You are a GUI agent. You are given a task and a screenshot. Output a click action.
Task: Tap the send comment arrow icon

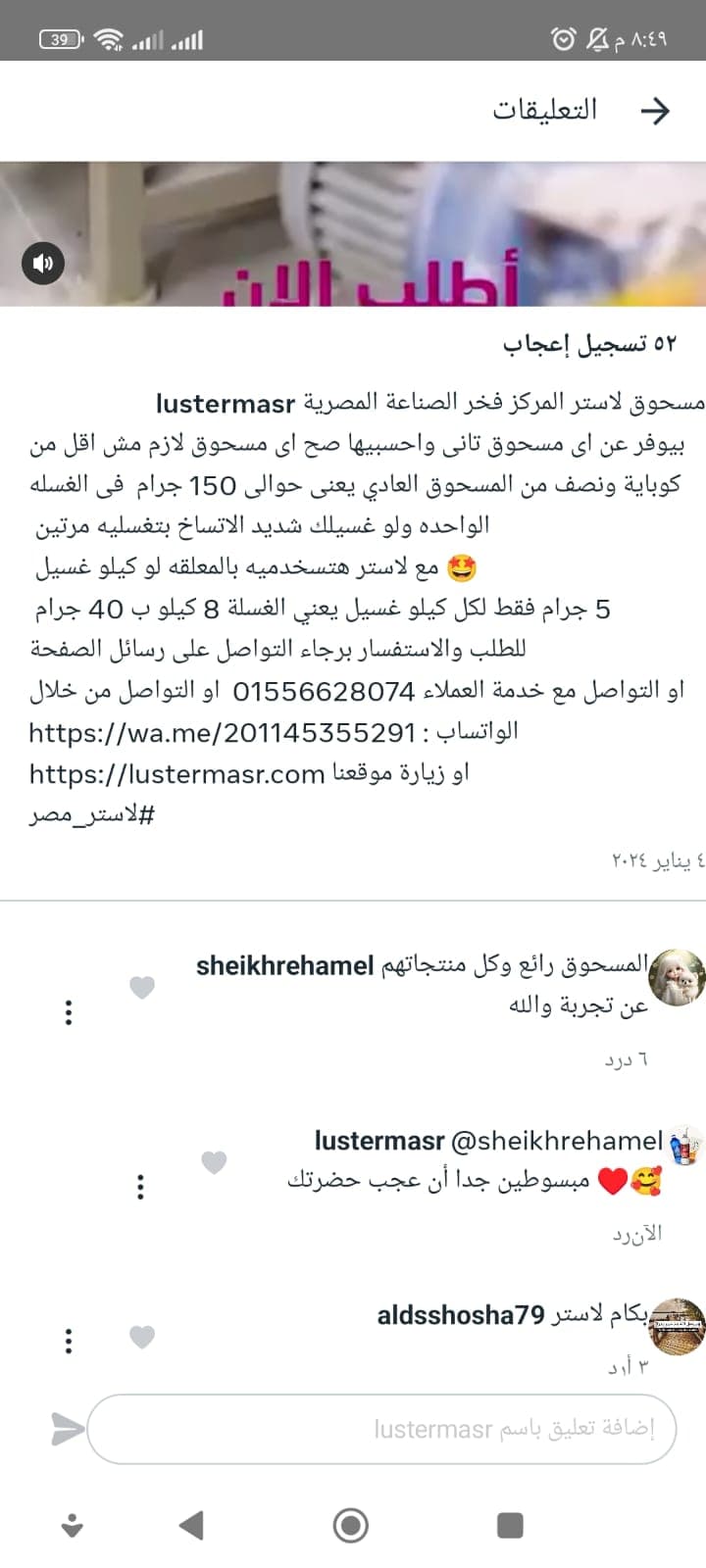coord(62,1430)
